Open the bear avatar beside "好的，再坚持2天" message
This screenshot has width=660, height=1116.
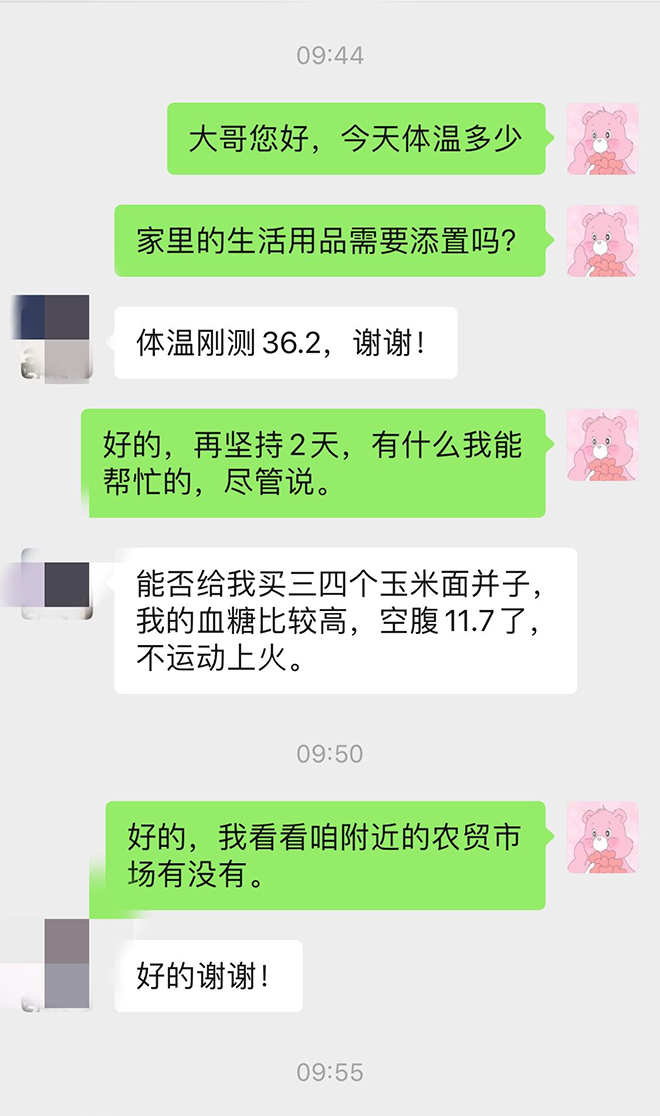[602, 444]
